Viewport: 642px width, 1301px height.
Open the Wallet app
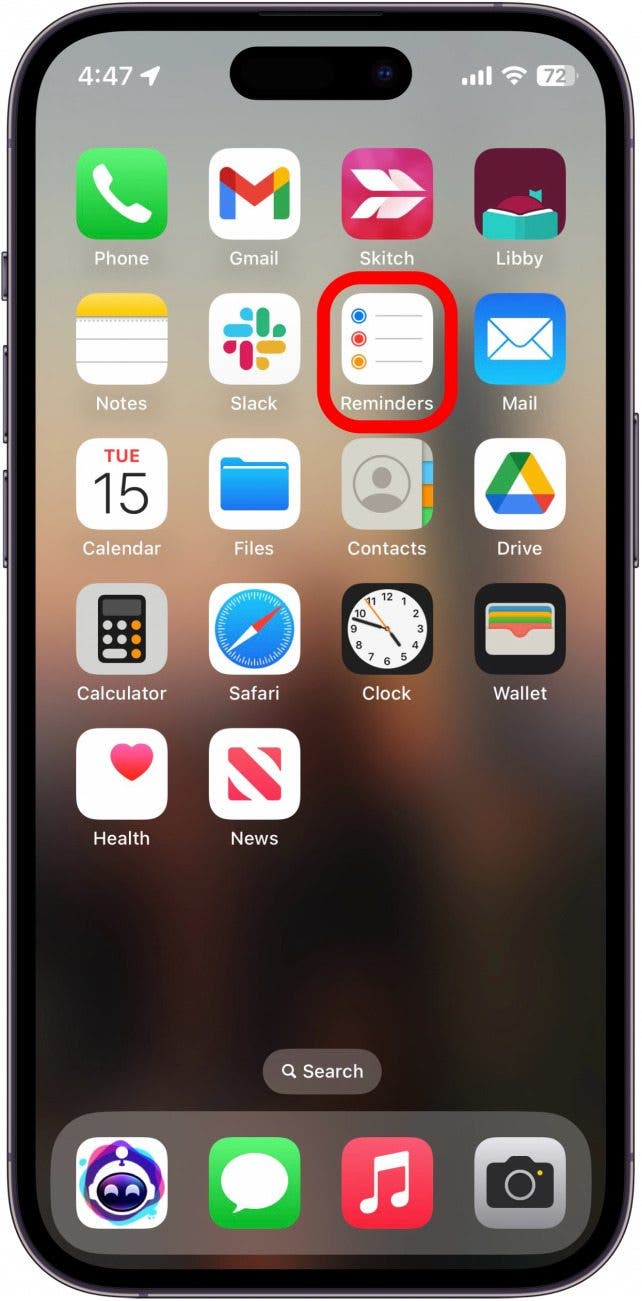(520, 629)
